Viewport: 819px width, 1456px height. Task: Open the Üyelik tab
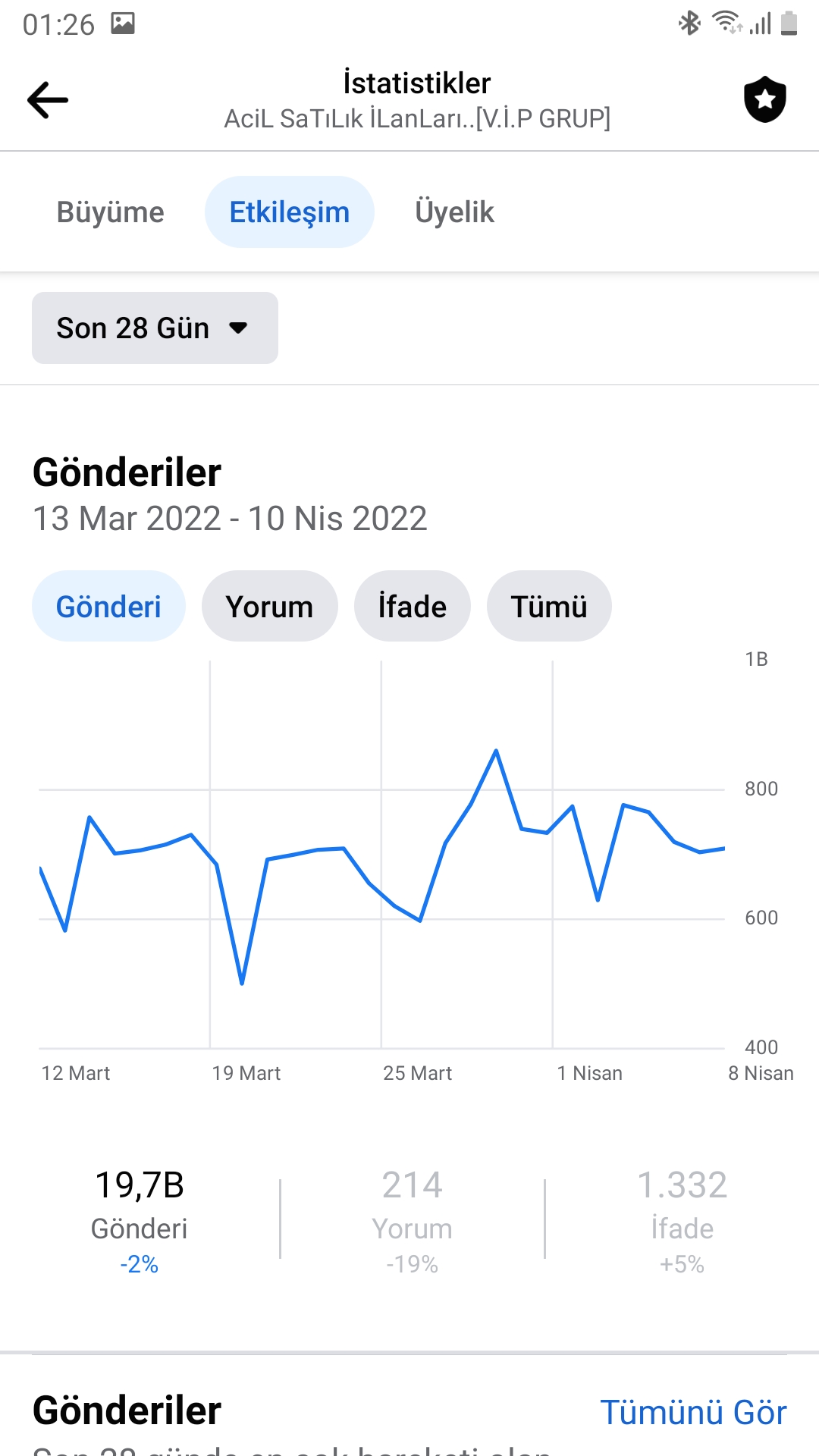click(x=454, y=212)
